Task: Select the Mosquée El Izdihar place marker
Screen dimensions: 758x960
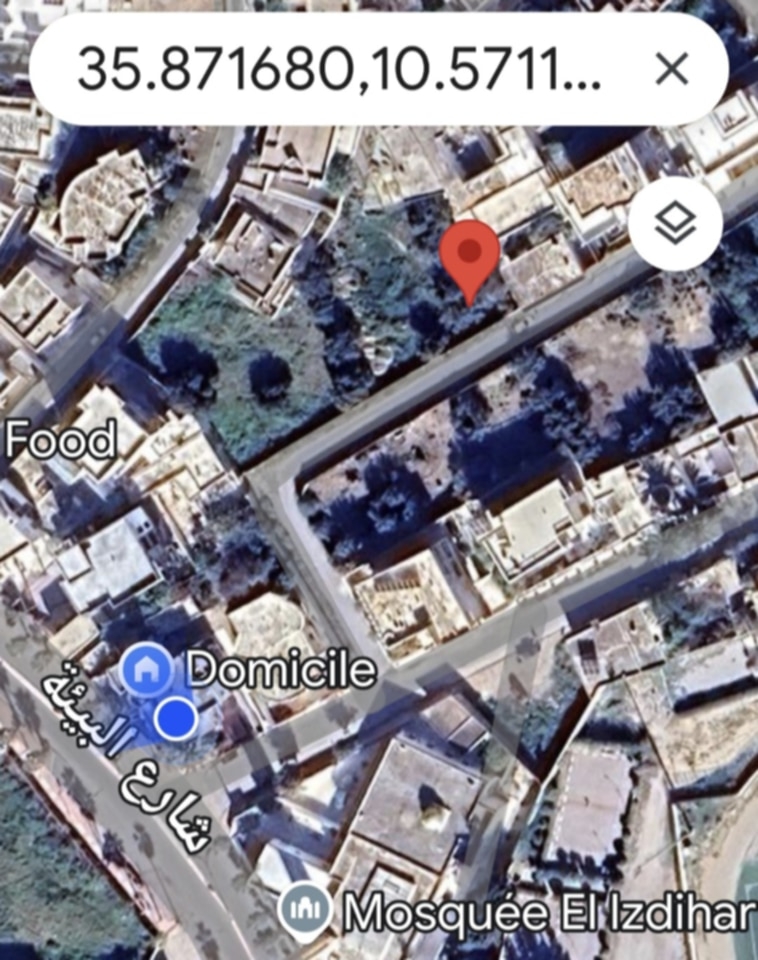Action: tap(306, 911)
